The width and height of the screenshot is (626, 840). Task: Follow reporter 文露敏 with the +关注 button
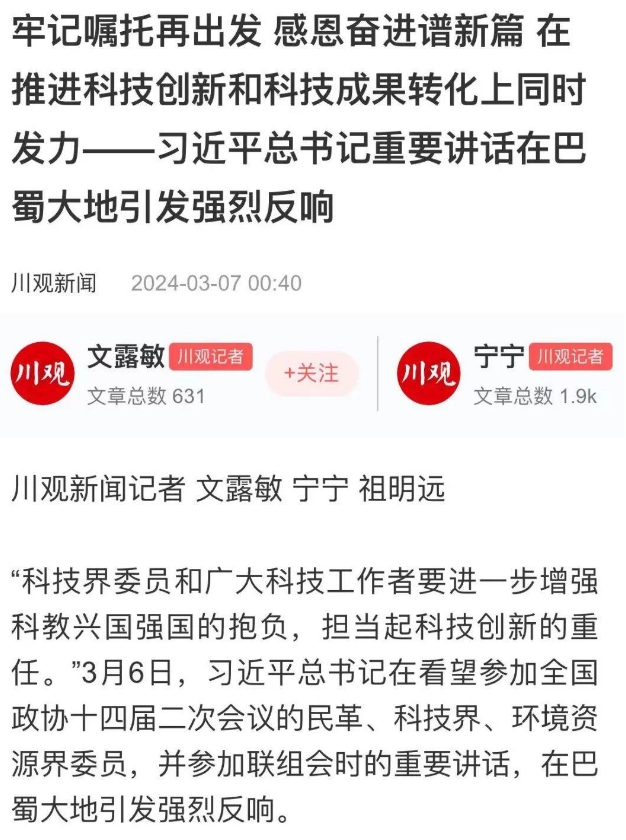click(311, 373)
